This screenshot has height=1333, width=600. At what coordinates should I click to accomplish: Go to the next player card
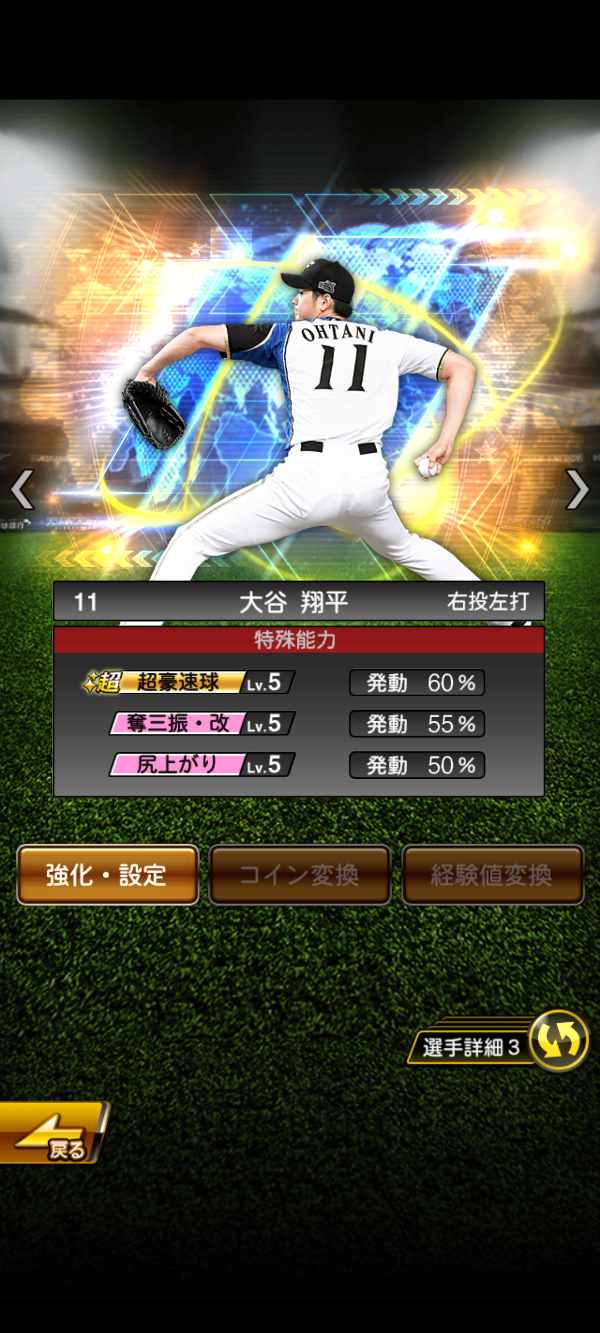pyautogui.click(x=577, y=489)
